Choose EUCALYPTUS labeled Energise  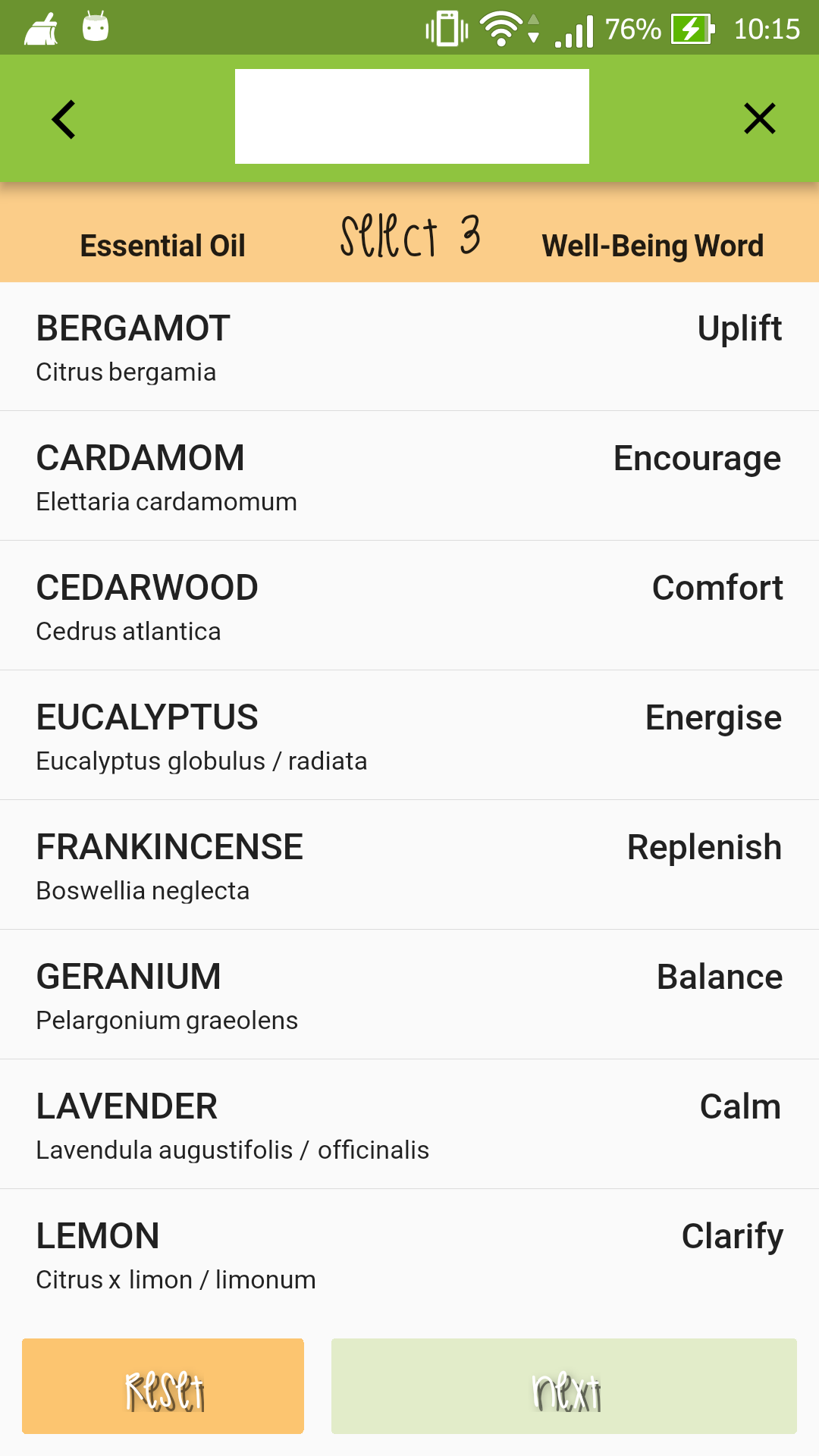pos(409,735)
